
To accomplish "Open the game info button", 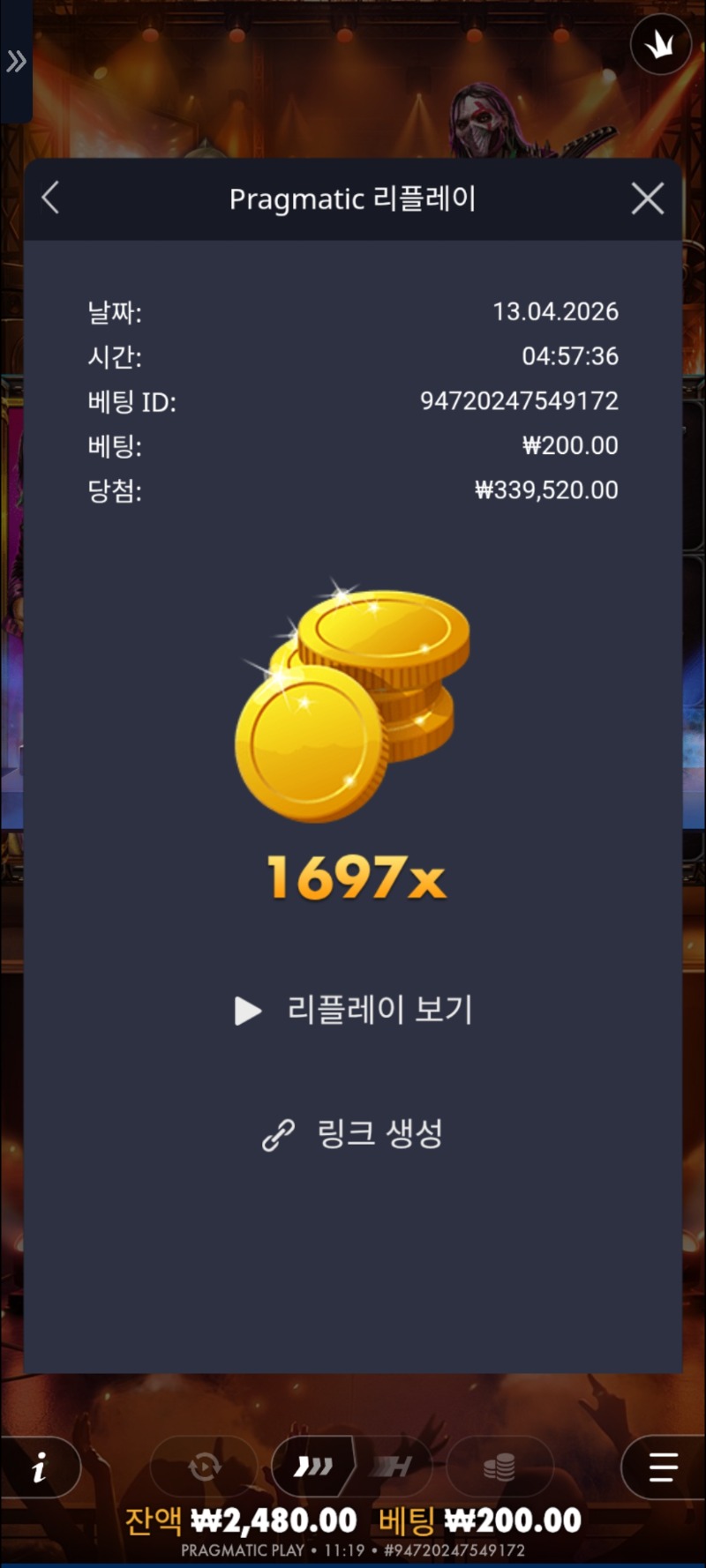I will 40,1468.
